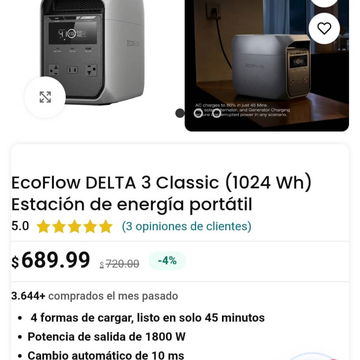Select the third image page indicator dot
Screen dimensions: 360x360
coord(217,113)
